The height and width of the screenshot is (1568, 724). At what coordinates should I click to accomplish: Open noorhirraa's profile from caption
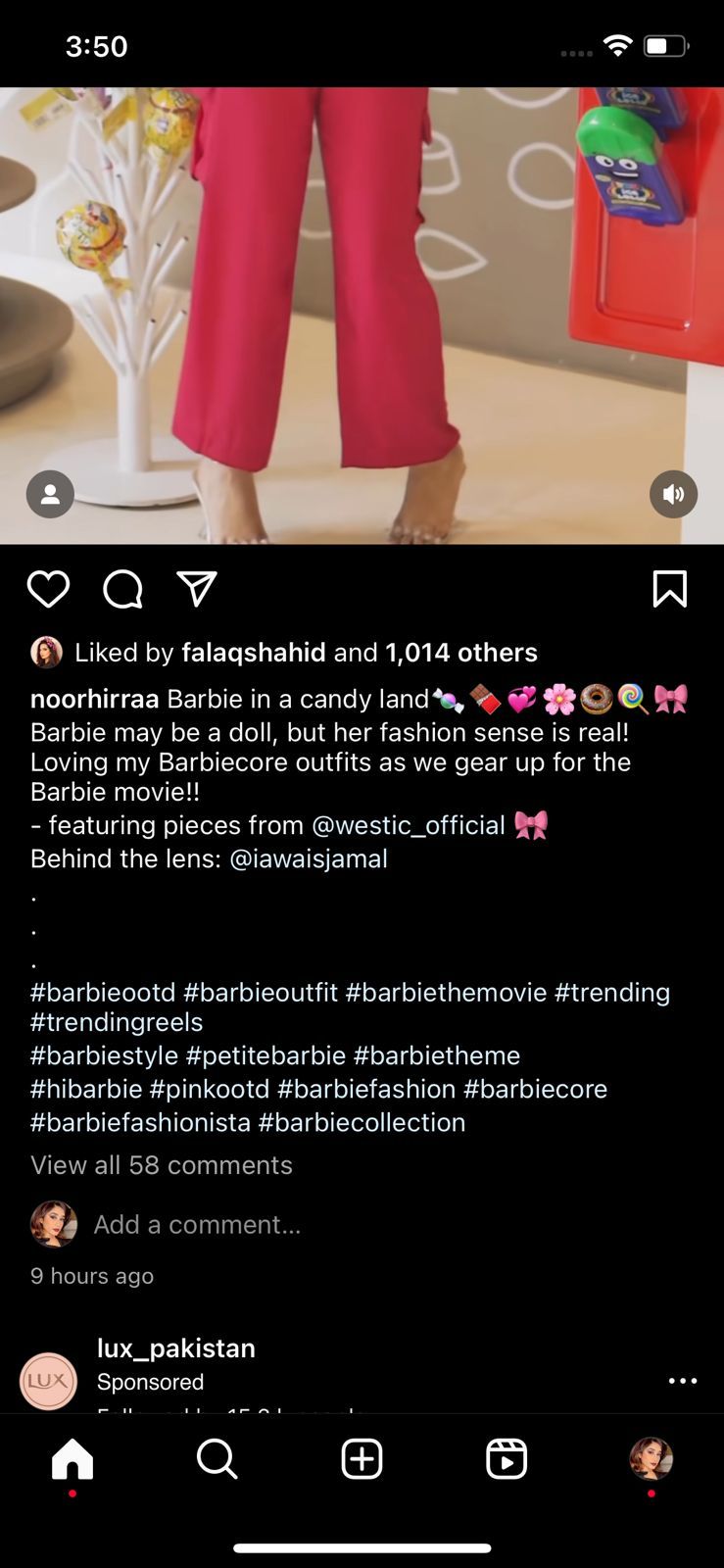(94, 699)
